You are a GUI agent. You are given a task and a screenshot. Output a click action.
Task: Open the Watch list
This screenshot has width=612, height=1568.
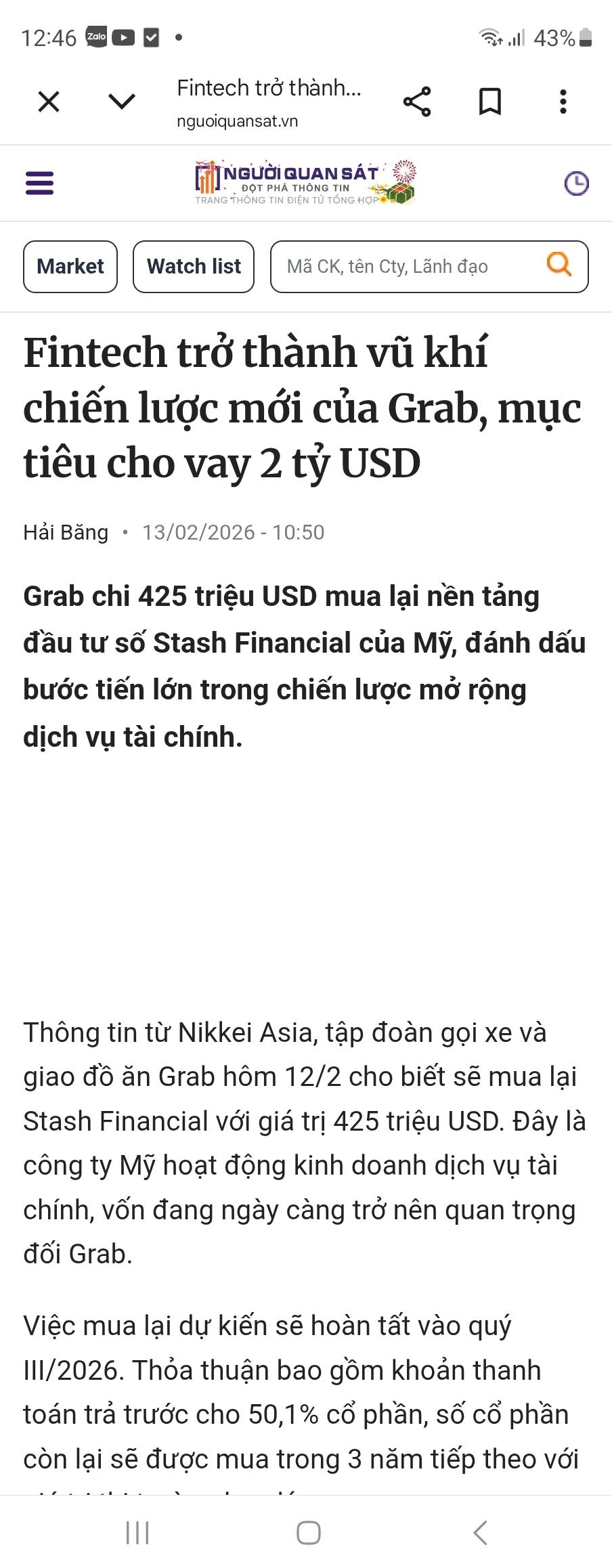(194, 267)
